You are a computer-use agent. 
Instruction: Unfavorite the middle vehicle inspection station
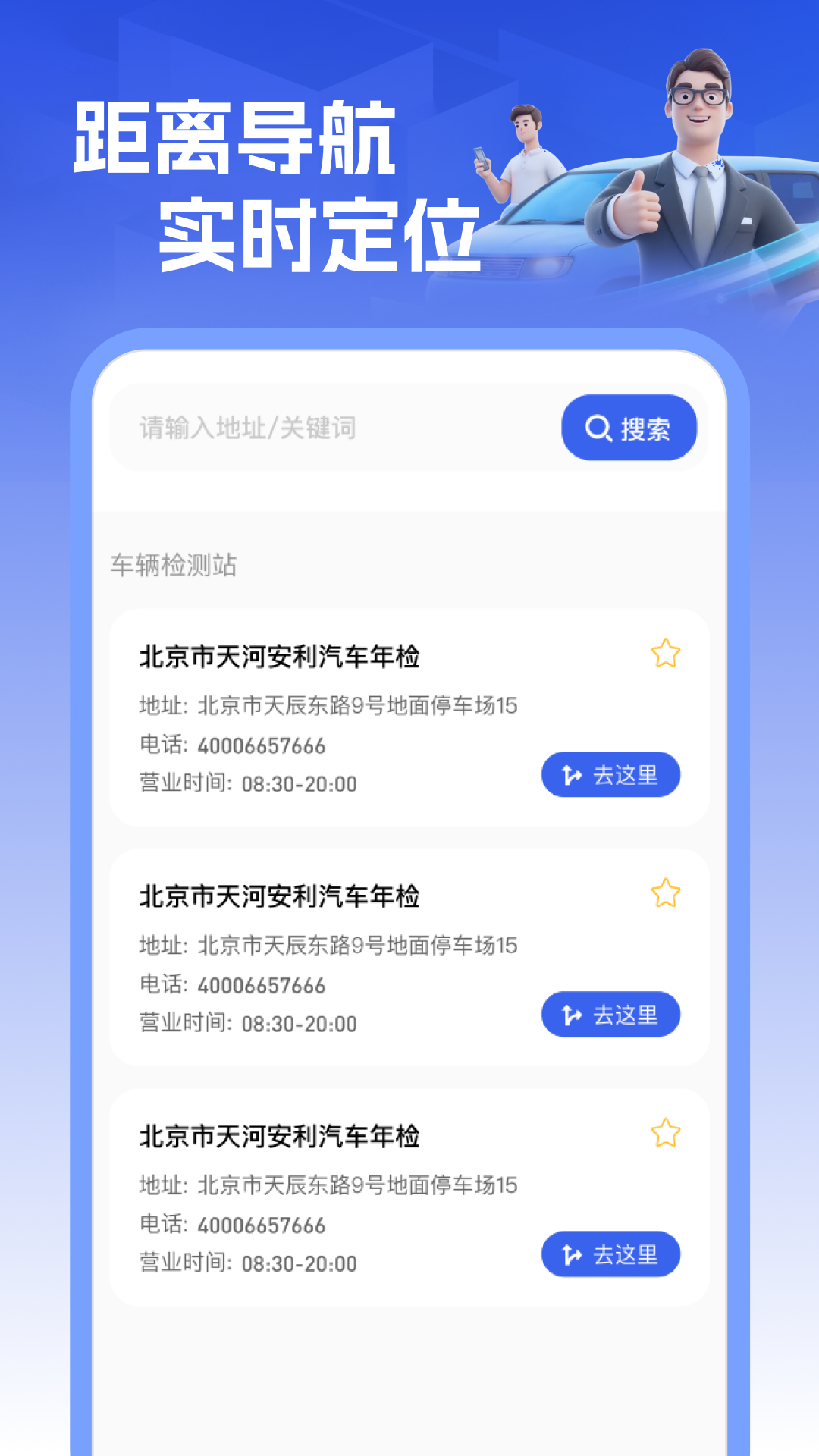pyautogui.click(x=664, y=893)
